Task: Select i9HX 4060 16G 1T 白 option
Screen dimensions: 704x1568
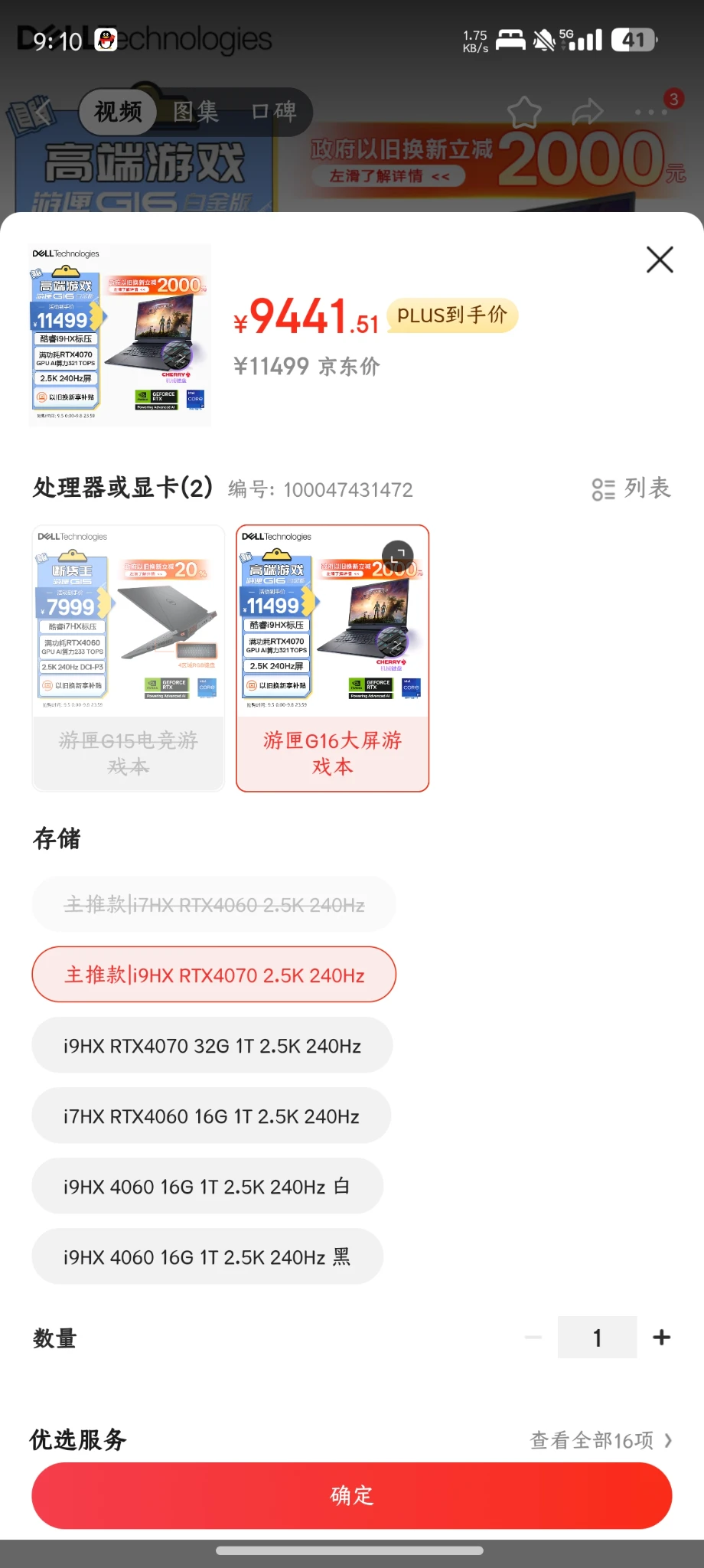Action: click(x=207, y=1186)
